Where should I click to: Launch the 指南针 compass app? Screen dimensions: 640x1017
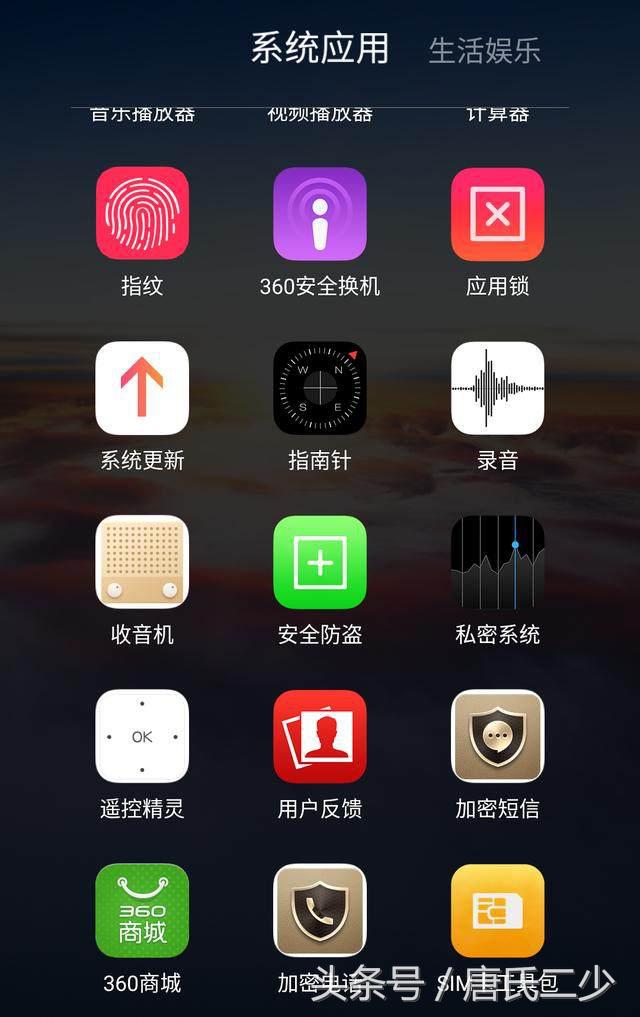[320, 388]
